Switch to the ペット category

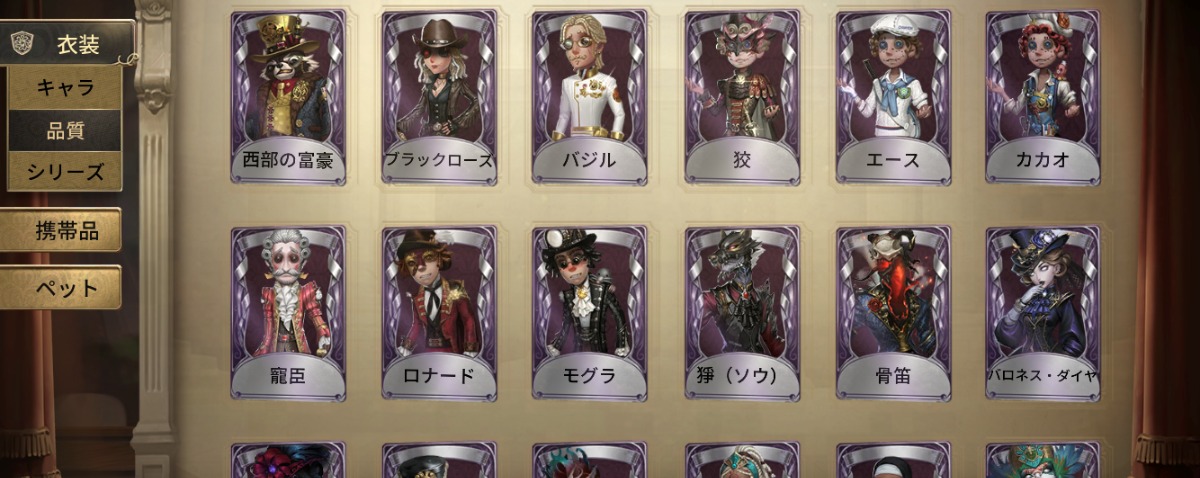click(x=62, y=288)
